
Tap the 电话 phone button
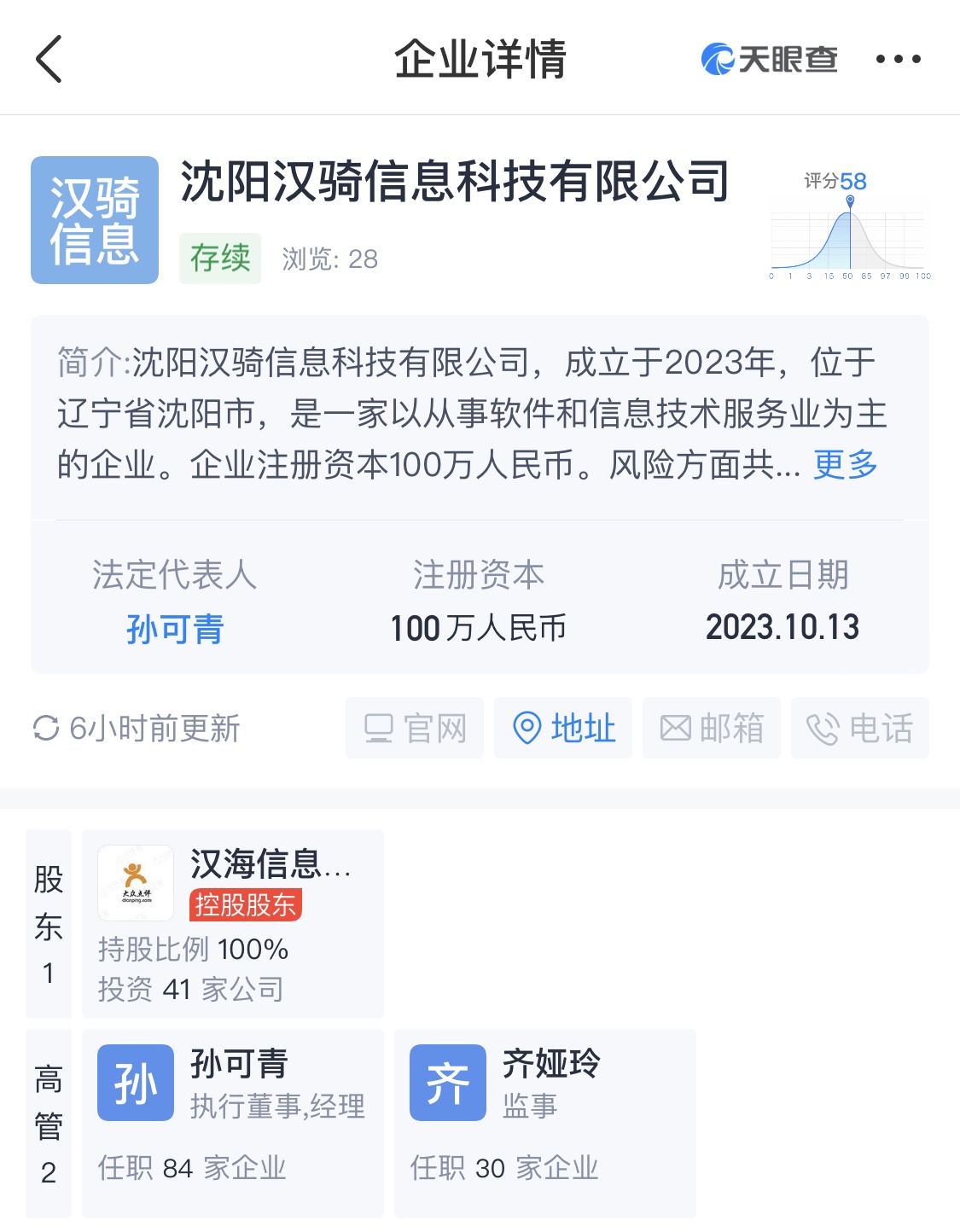tap(860, 728)
